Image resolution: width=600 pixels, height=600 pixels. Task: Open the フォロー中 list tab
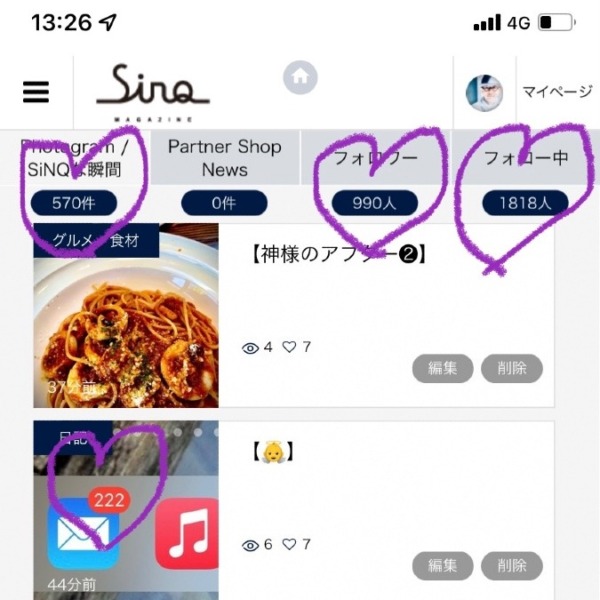coord(525,158)
